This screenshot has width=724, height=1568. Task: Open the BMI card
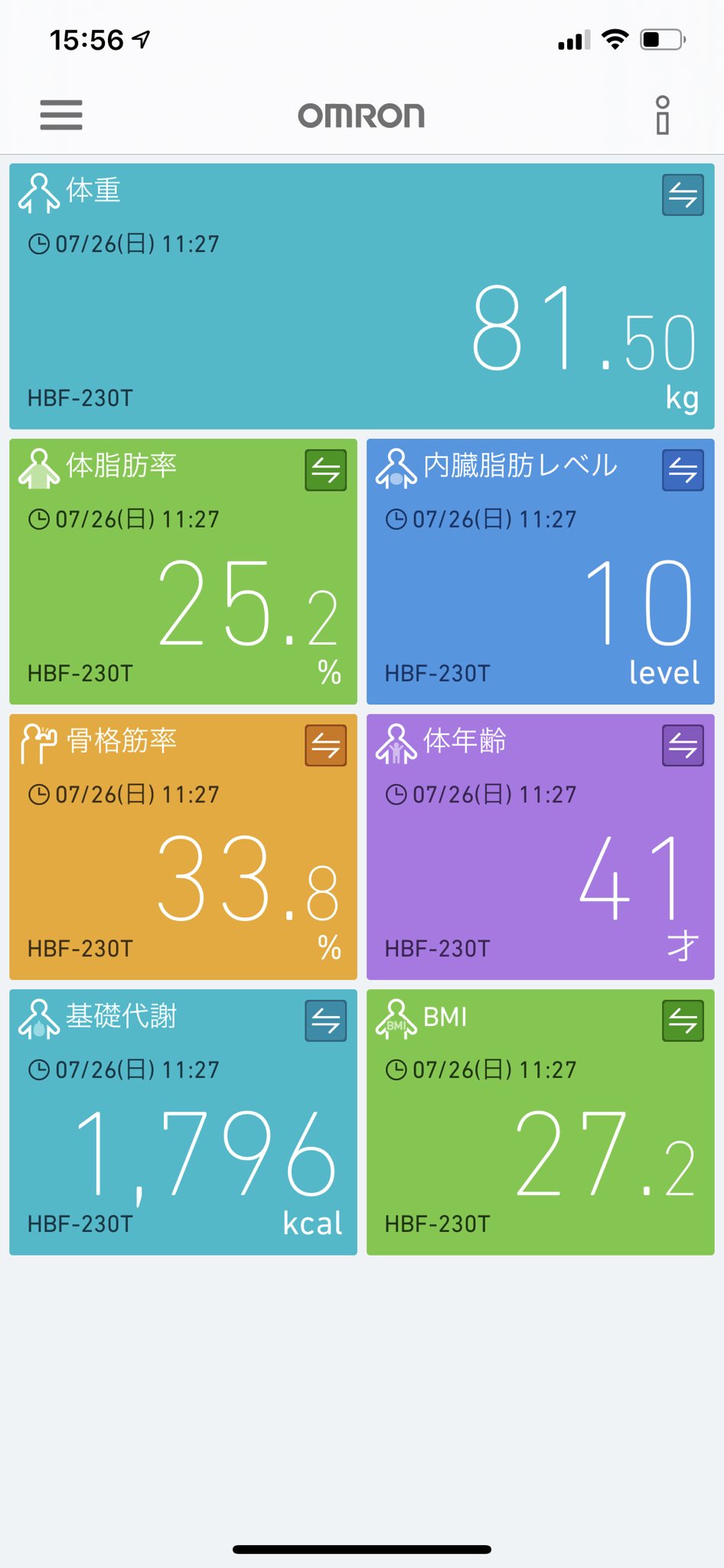(x=540, y=1122)
